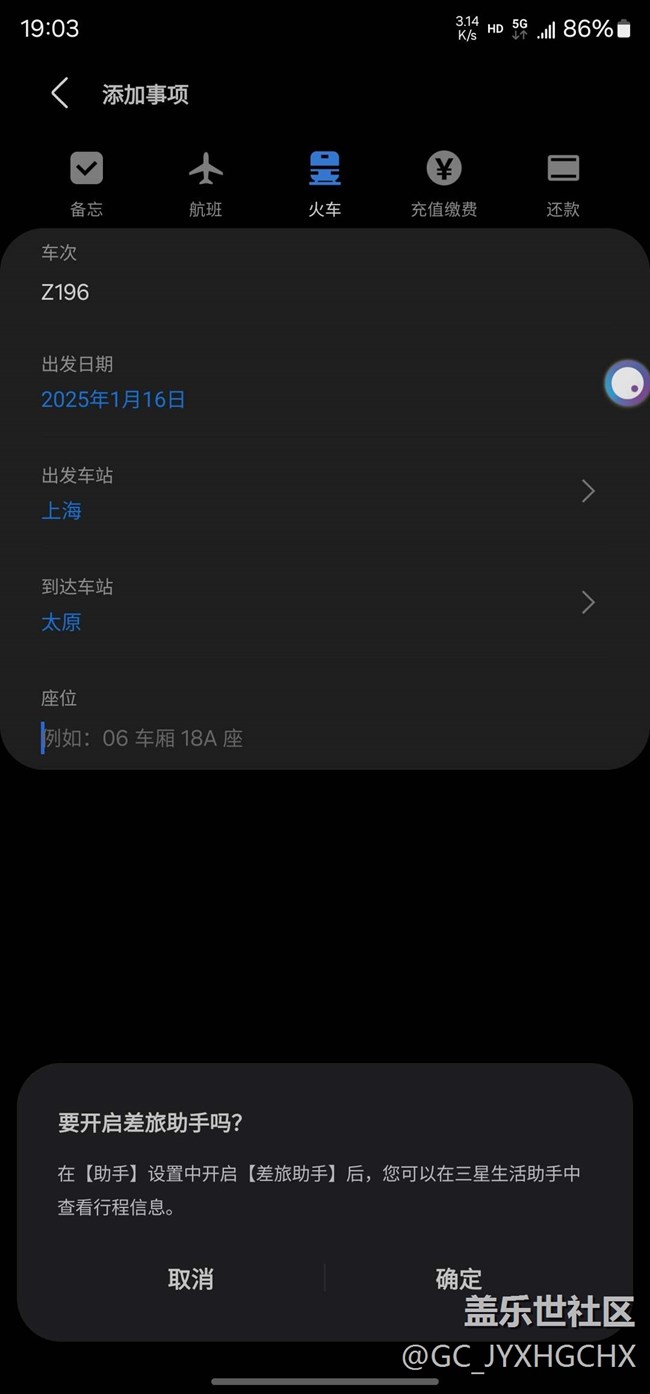Switch to the 航班 tab
Screen dimensions: 650x1394
tap(206, 184)
